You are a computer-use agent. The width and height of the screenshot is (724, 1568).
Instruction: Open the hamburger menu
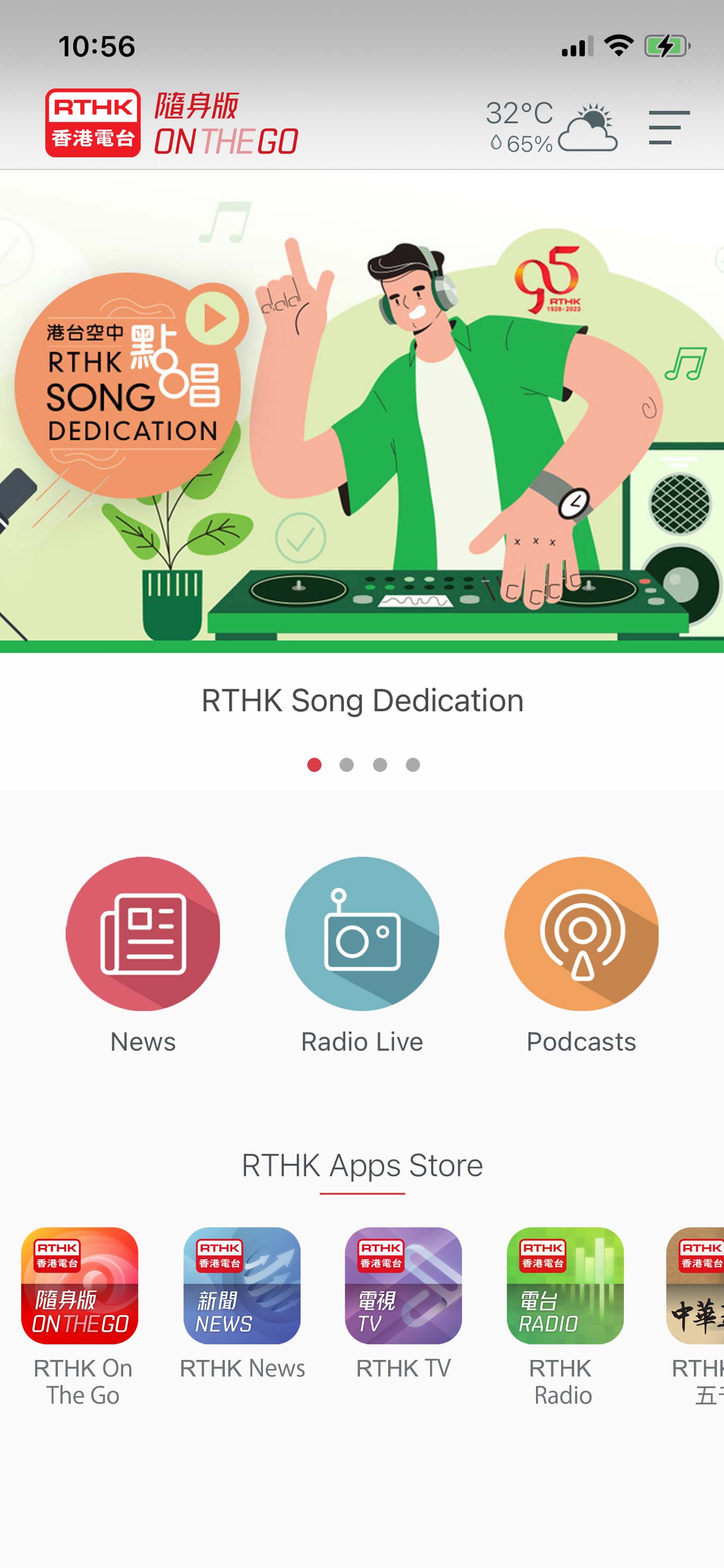click(x=669, y=127)
